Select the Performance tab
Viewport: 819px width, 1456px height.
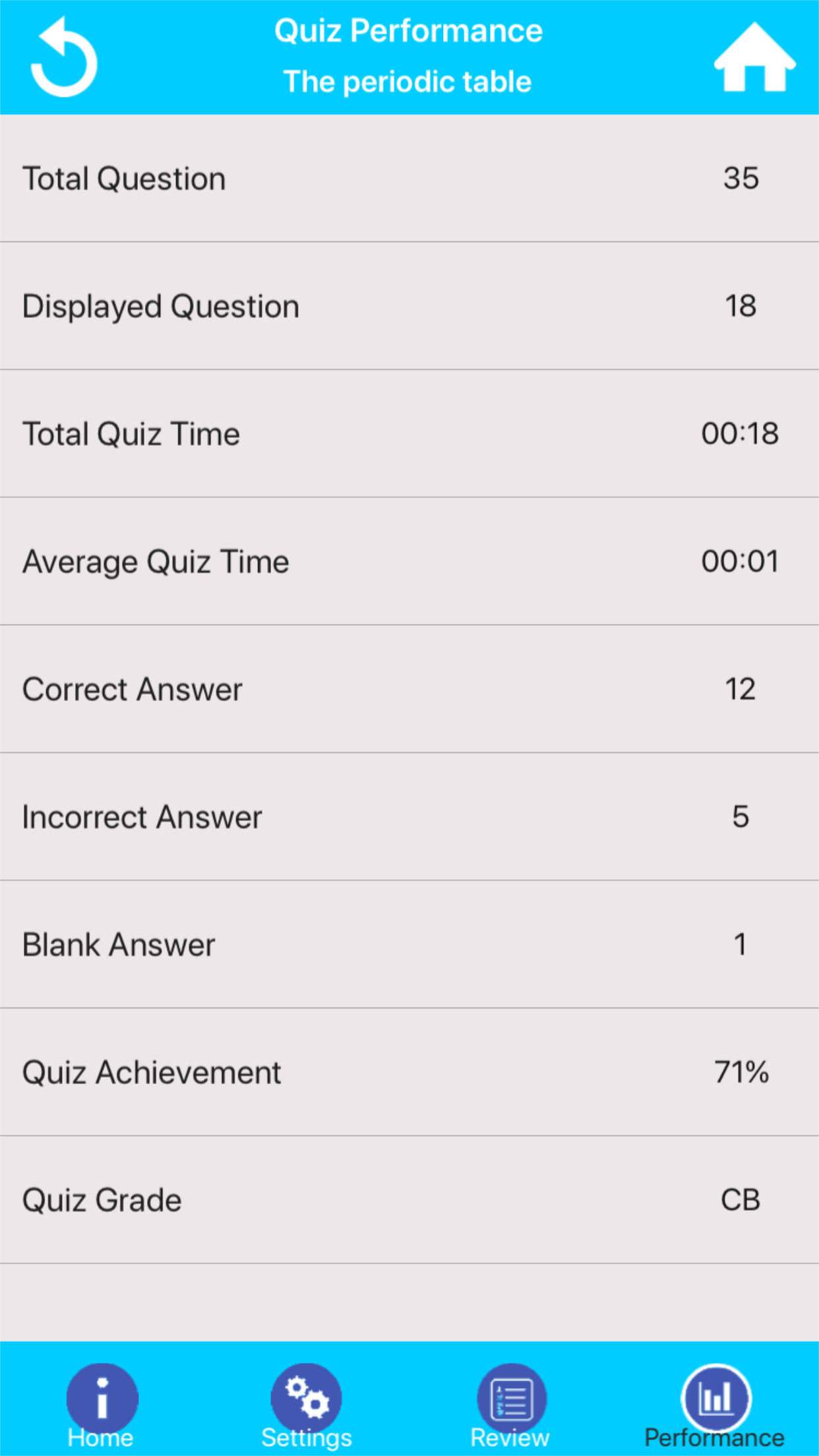[715, 1403]
